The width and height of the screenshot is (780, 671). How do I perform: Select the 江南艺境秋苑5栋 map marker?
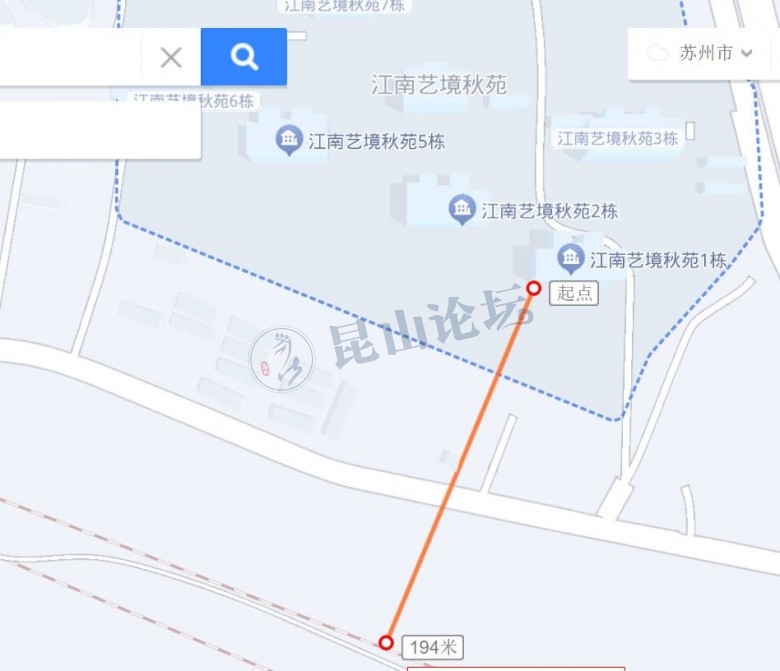pos(289,140)
